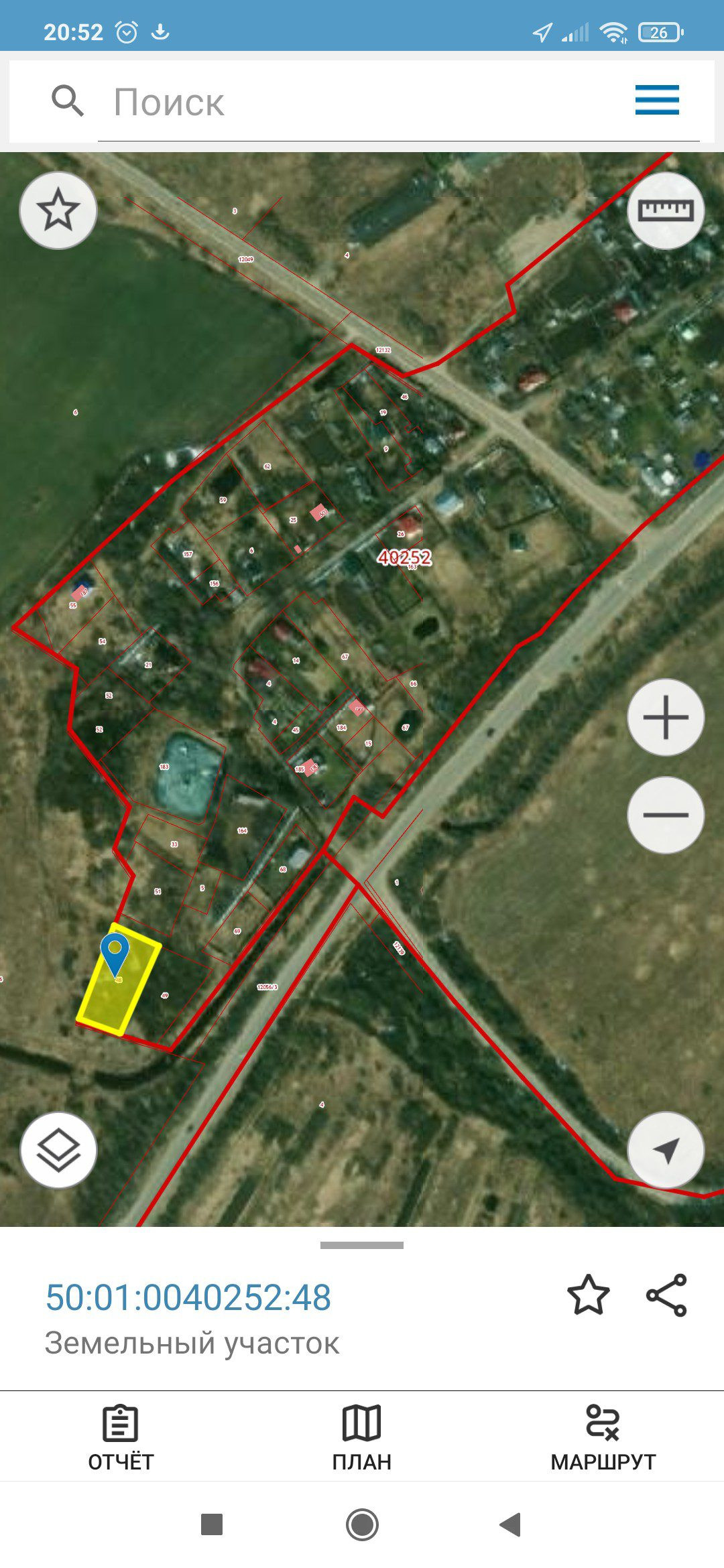Open the map layers selector

[x=58, y=1150]
